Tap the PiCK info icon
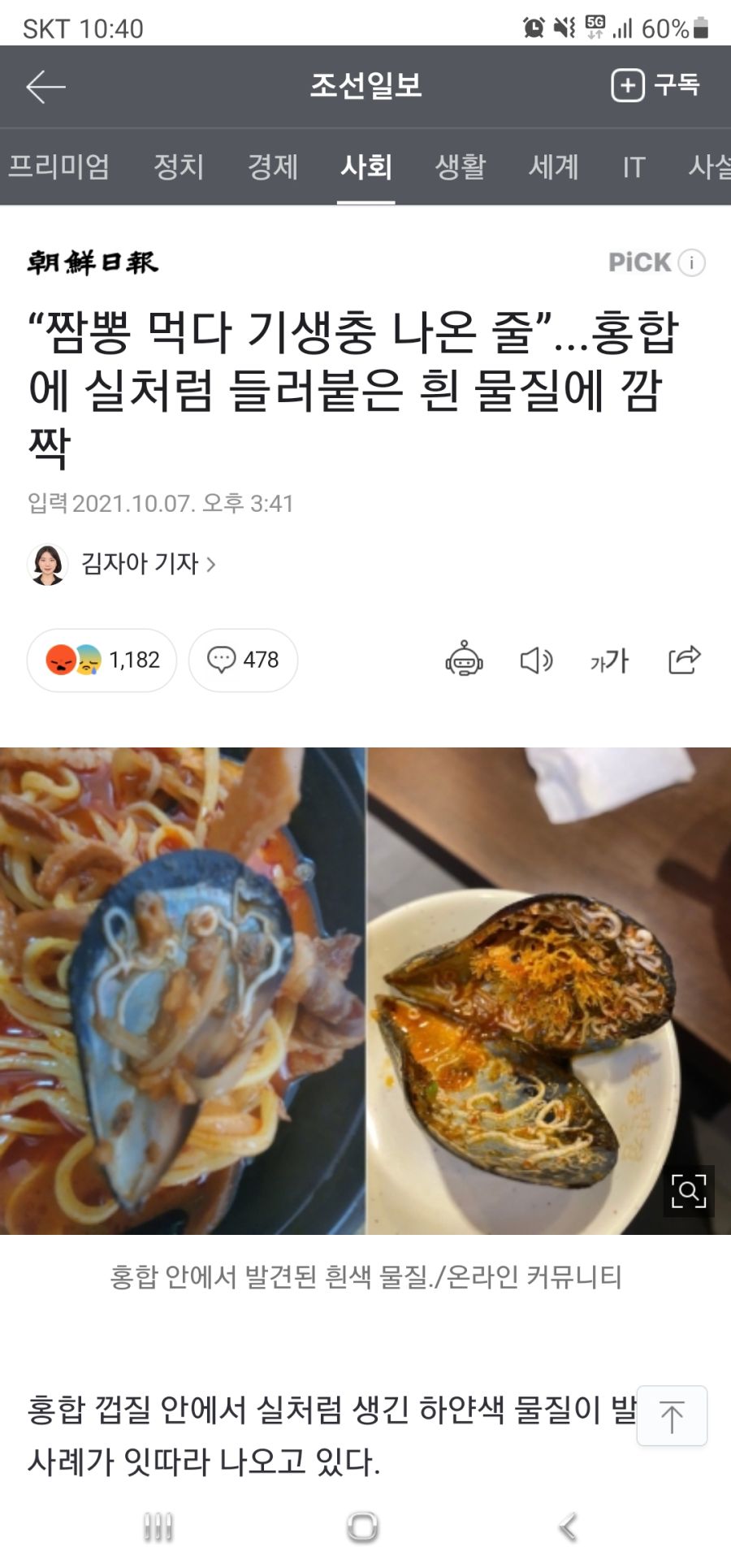This screenshot has height=1568, width=731. pyautogui.click(x=691, y=262)
